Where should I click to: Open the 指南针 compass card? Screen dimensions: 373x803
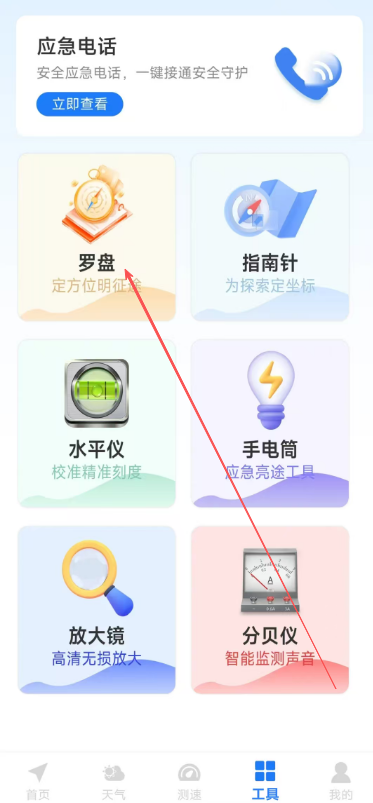coord(270,237)
